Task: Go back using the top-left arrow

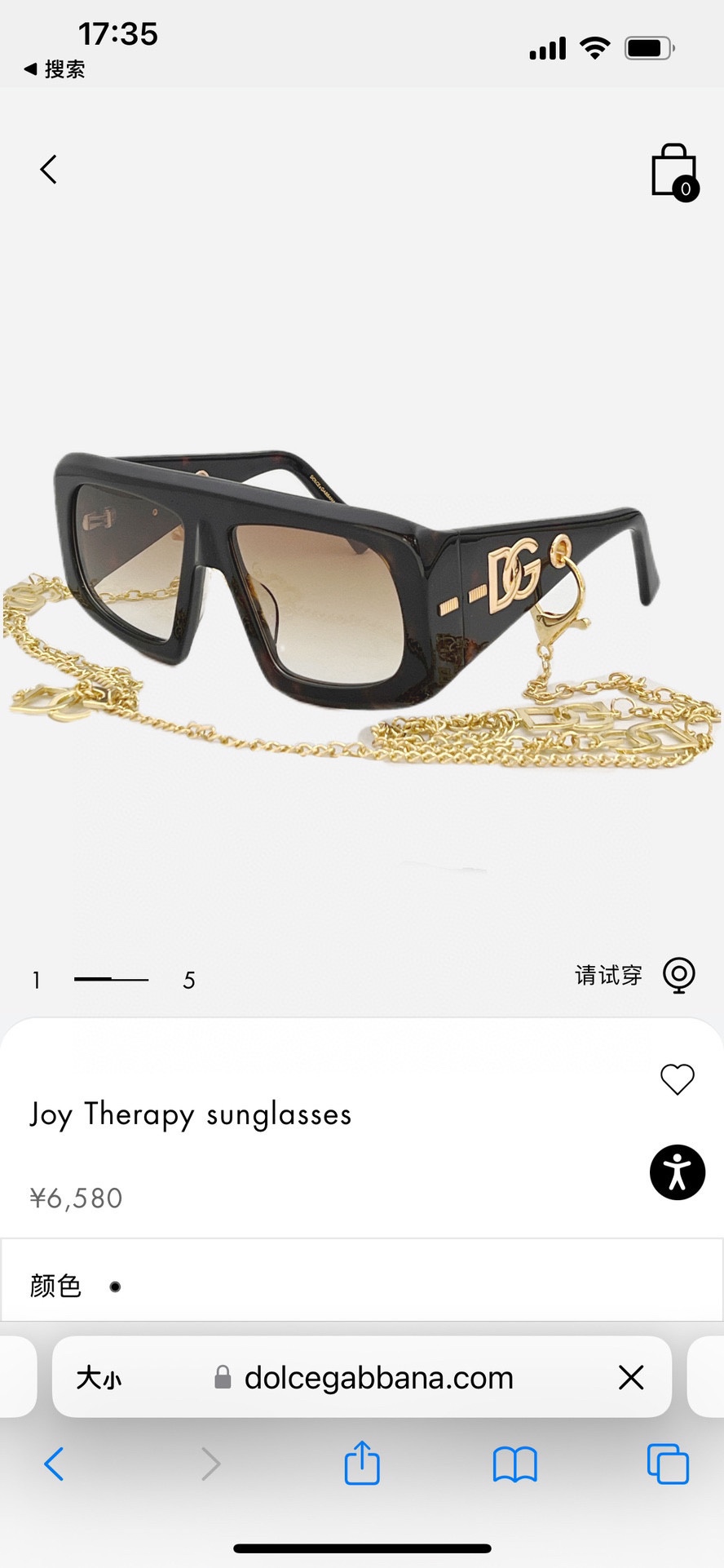Action: click(x=49, y=170)
